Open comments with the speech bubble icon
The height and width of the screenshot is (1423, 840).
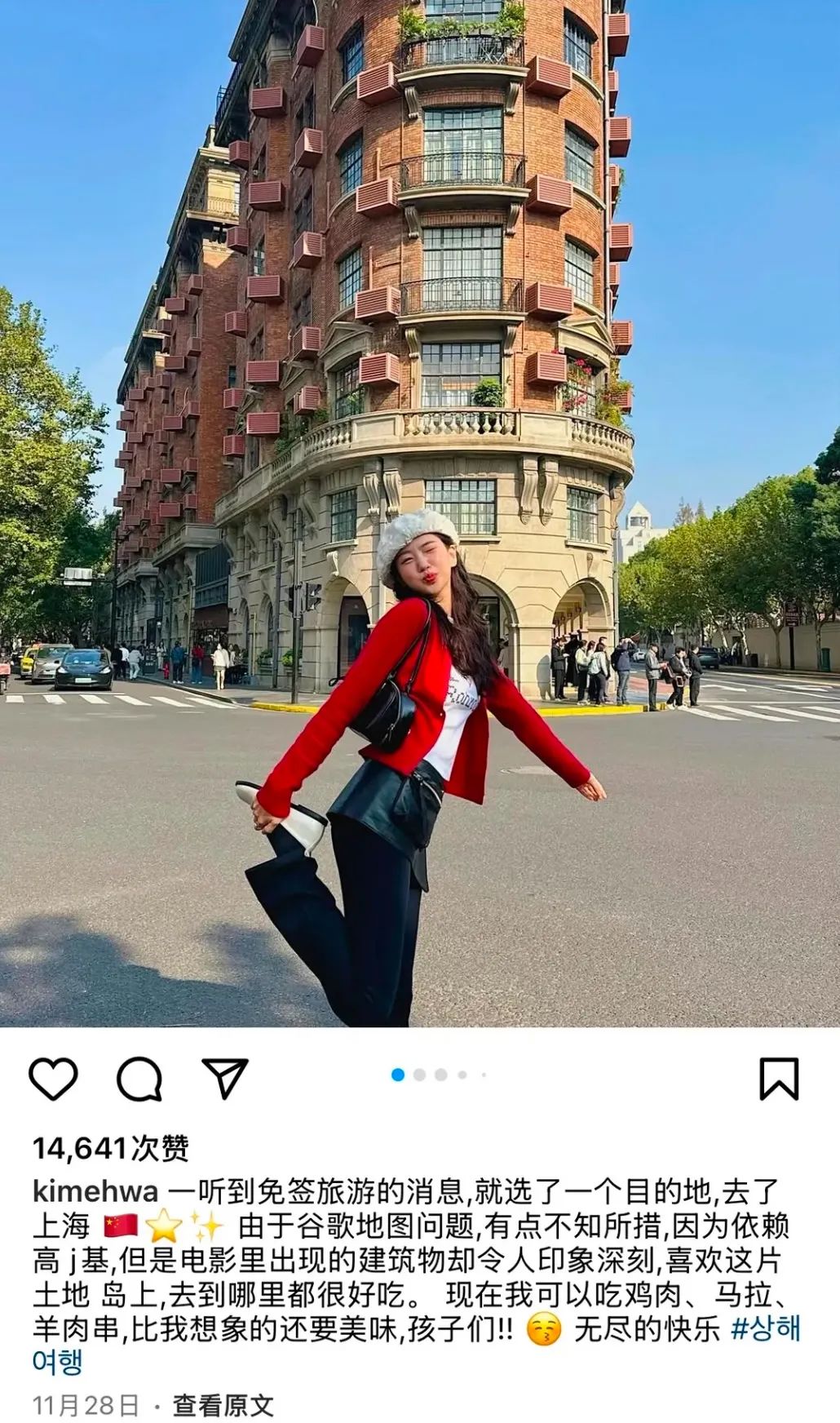coord(139,1079)
